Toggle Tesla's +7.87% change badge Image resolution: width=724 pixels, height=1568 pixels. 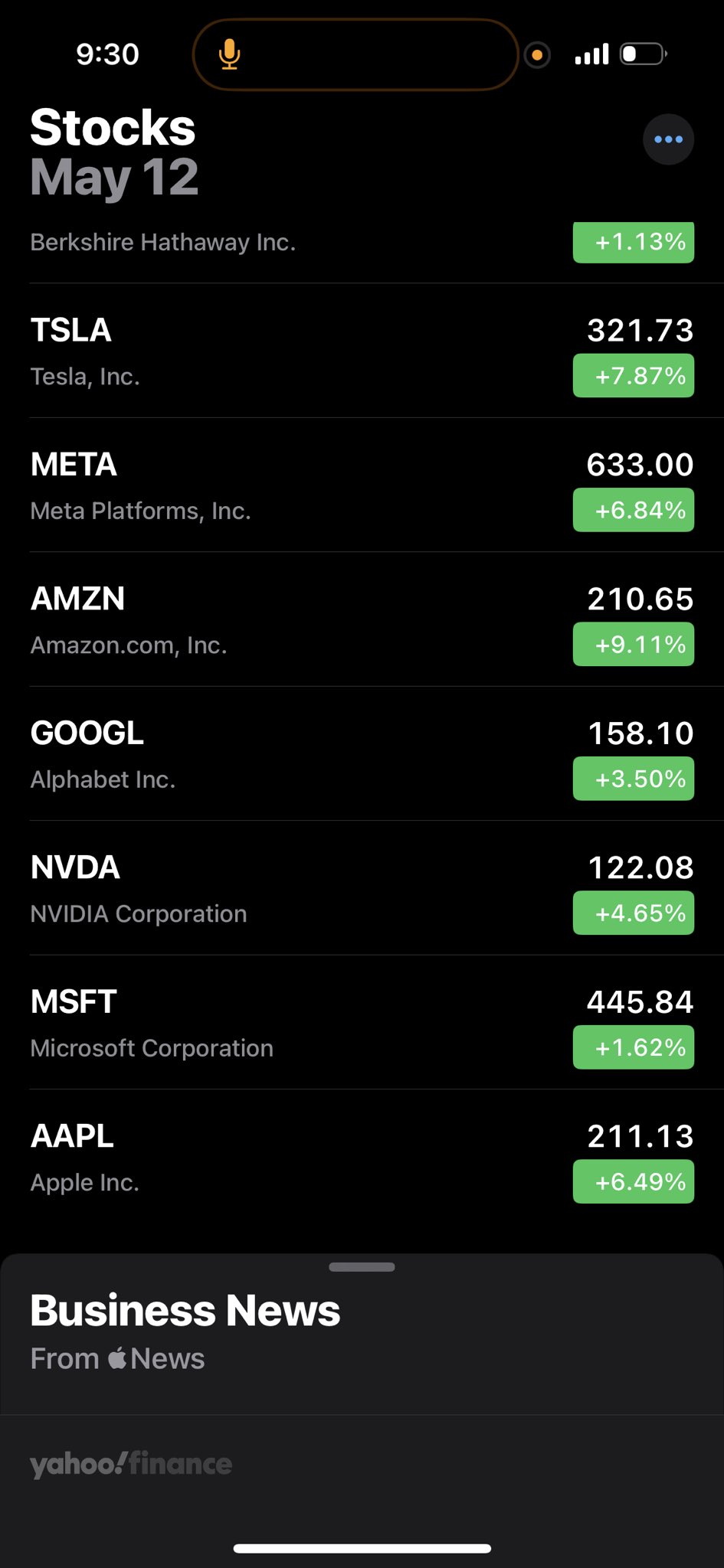tap(634, 376)
